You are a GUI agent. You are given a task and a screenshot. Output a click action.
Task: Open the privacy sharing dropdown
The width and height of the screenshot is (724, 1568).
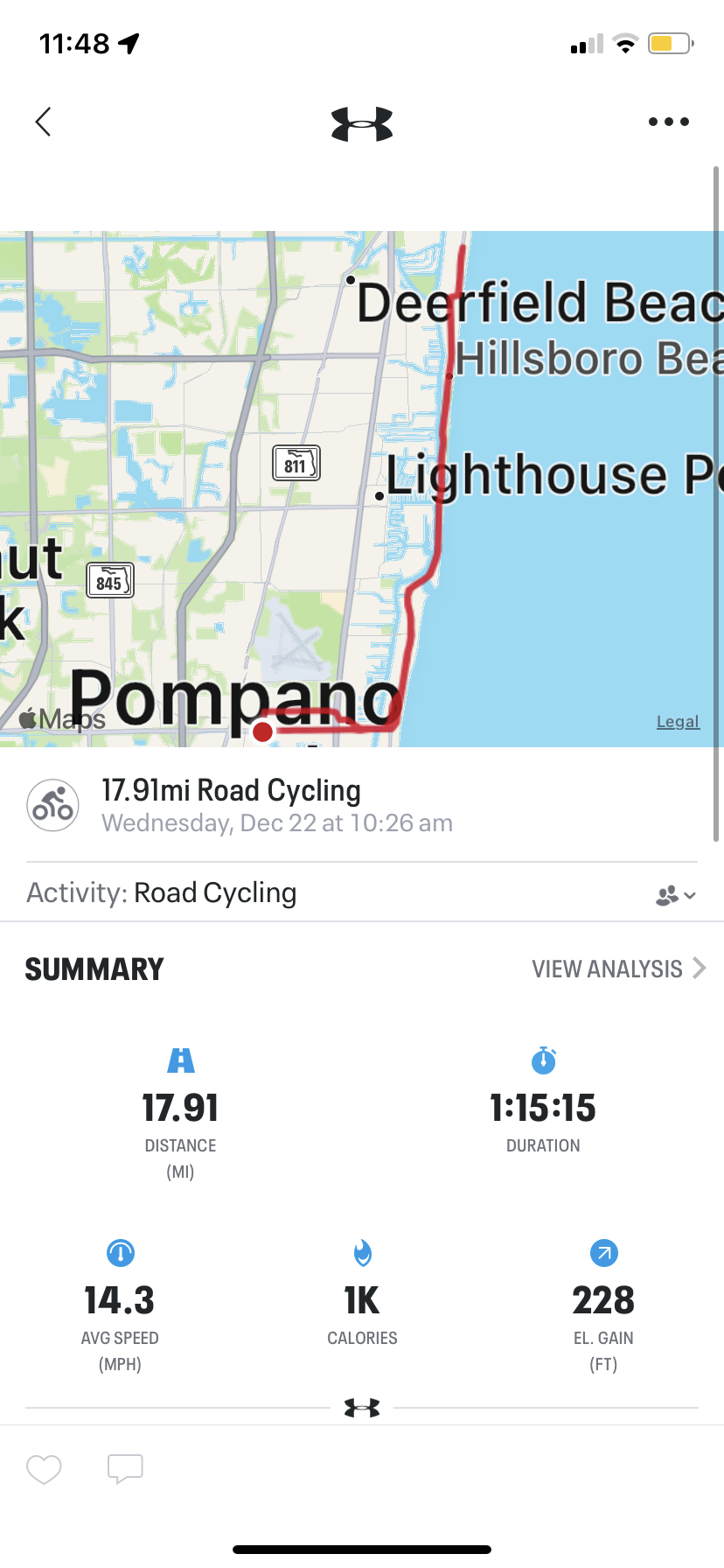pyautogui.click(x=675, y=895)
